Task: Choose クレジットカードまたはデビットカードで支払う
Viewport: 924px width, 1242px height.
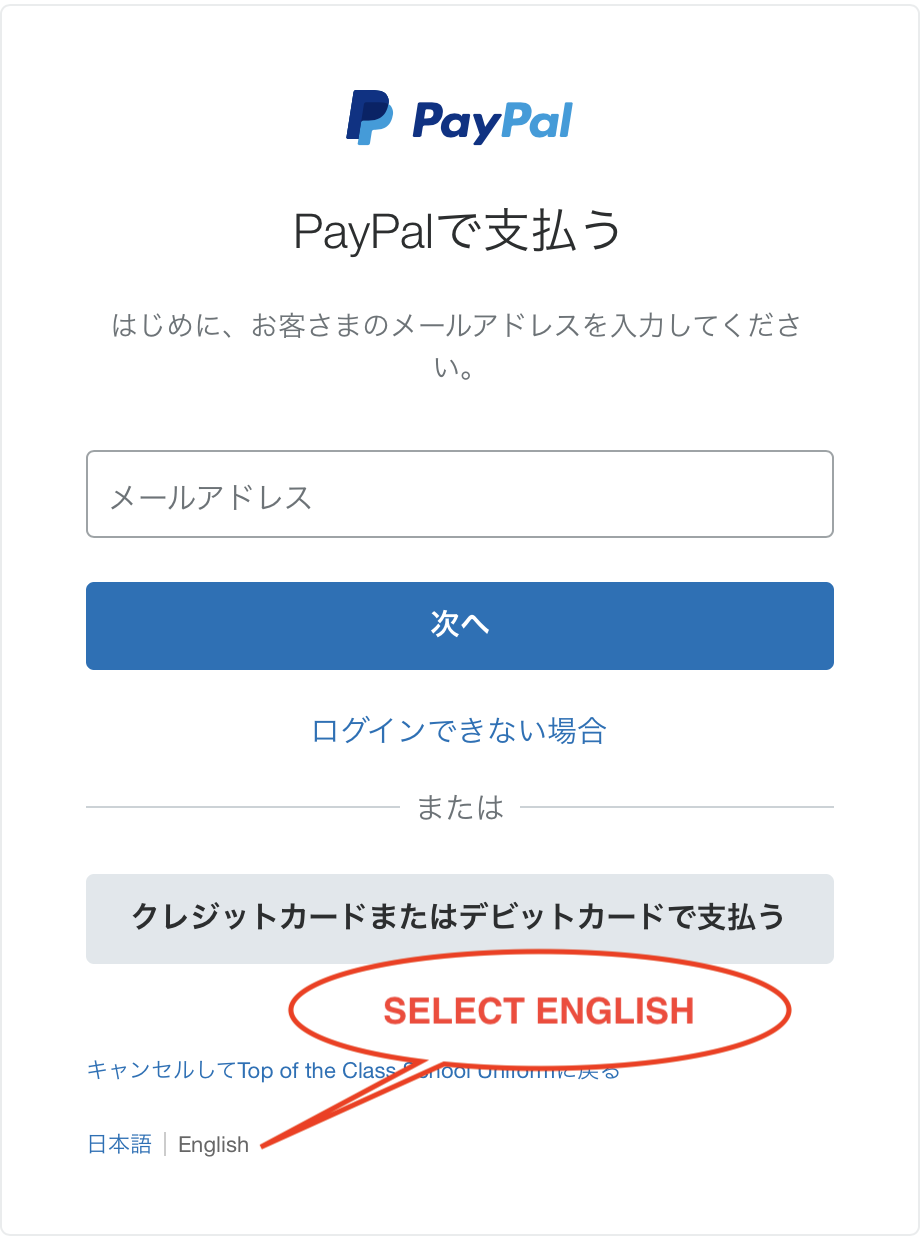Action: 459,918
